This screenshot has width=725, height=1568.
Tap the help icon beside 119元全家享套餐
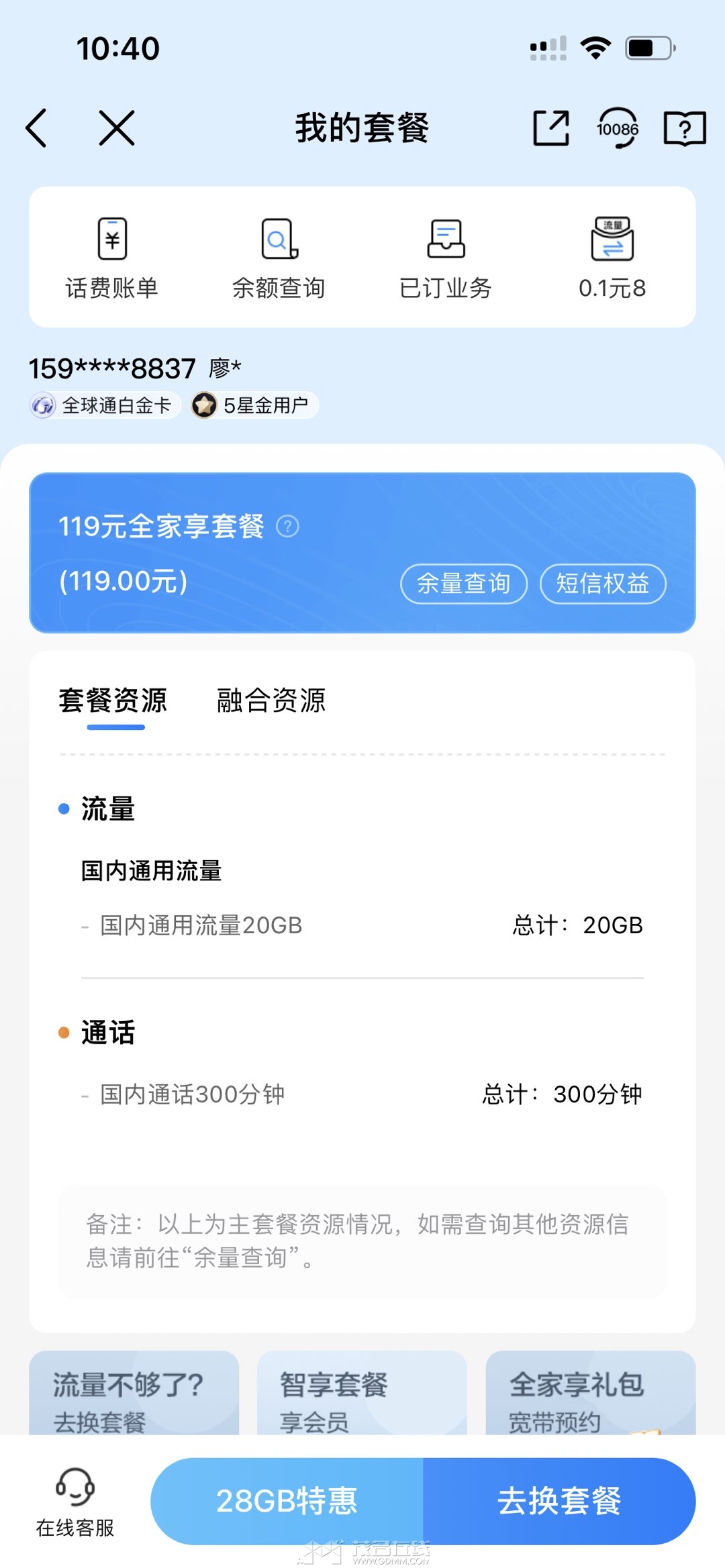pos(288,526)
